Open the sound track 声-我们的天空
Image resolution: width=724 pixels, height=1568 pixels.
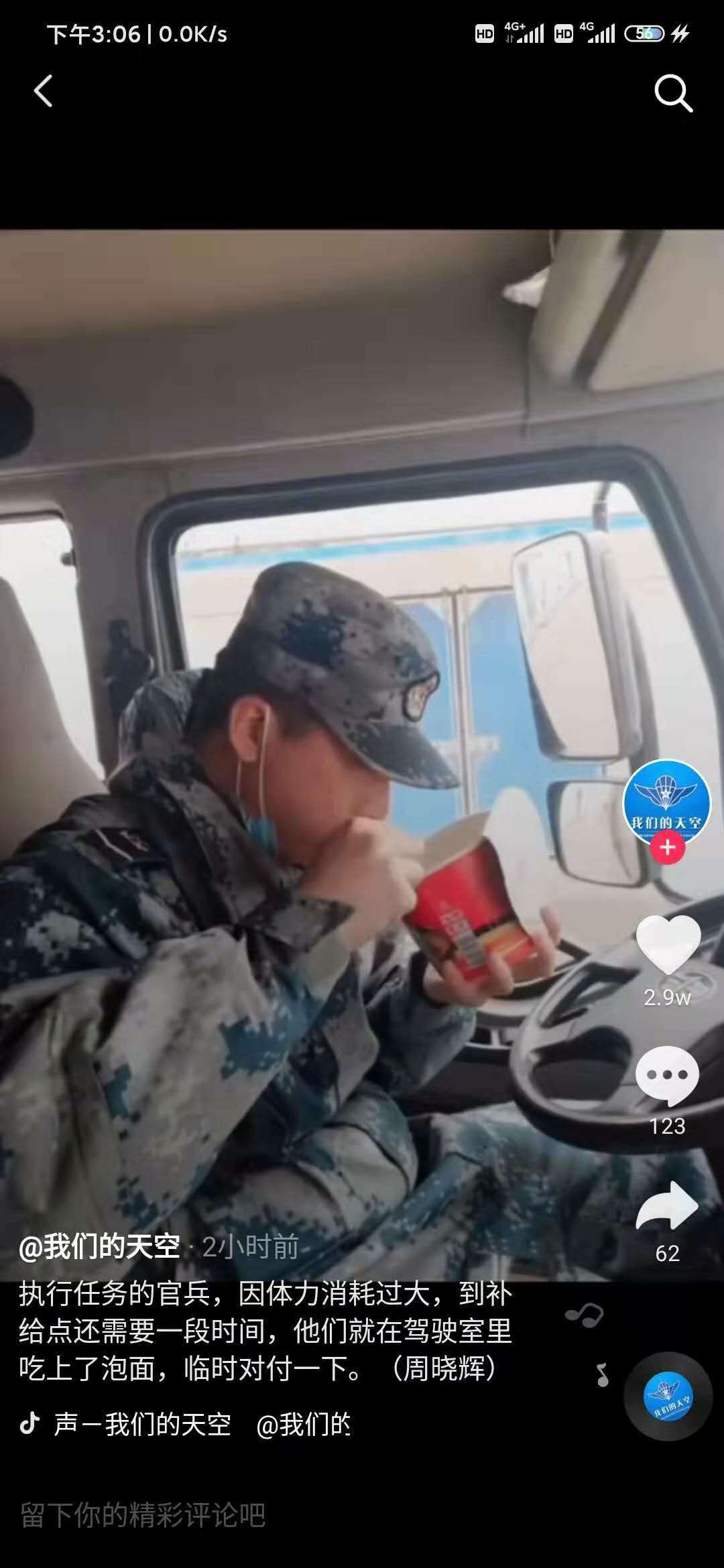coord(141,1425)
